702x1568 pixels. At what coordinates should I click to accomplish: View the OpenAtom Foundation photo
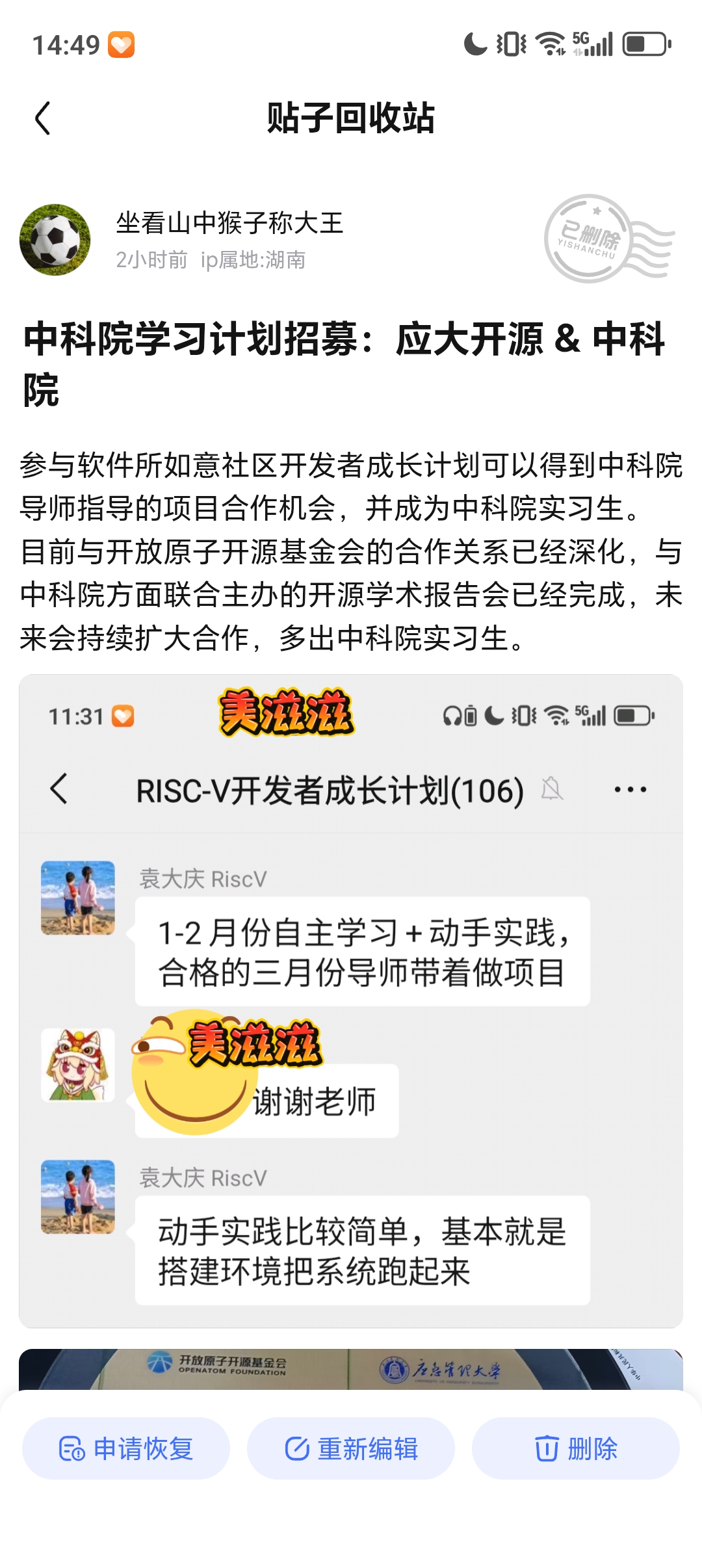pyautogui.click(x=351, y=1369)
